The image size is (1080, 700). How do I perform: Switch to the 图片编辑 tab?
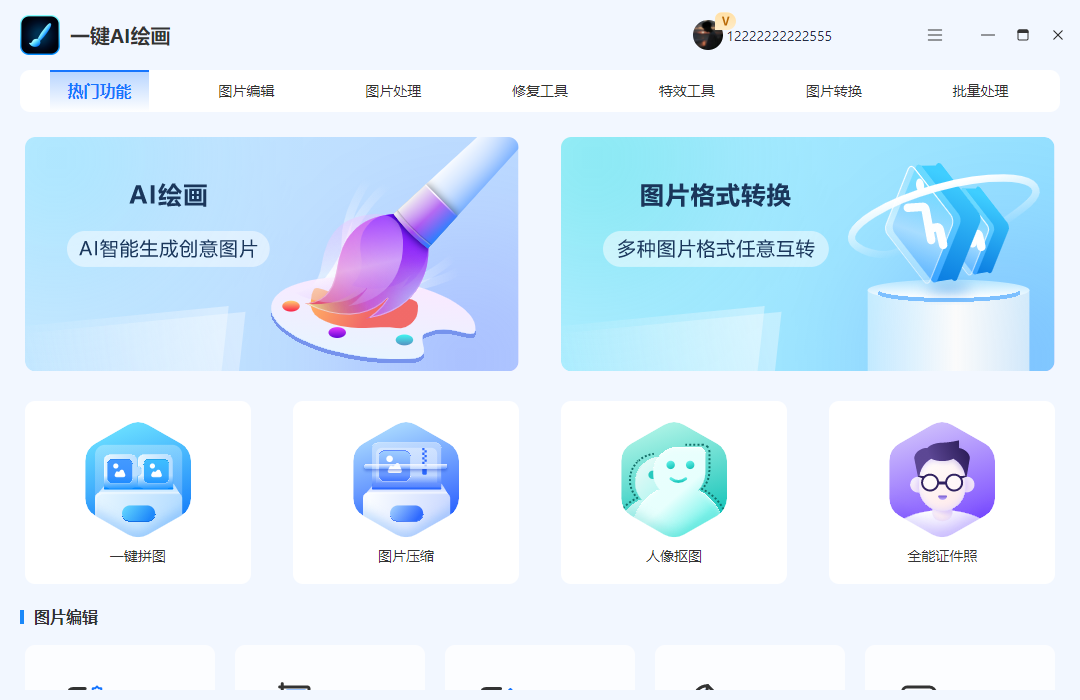[x=246, y=91]
